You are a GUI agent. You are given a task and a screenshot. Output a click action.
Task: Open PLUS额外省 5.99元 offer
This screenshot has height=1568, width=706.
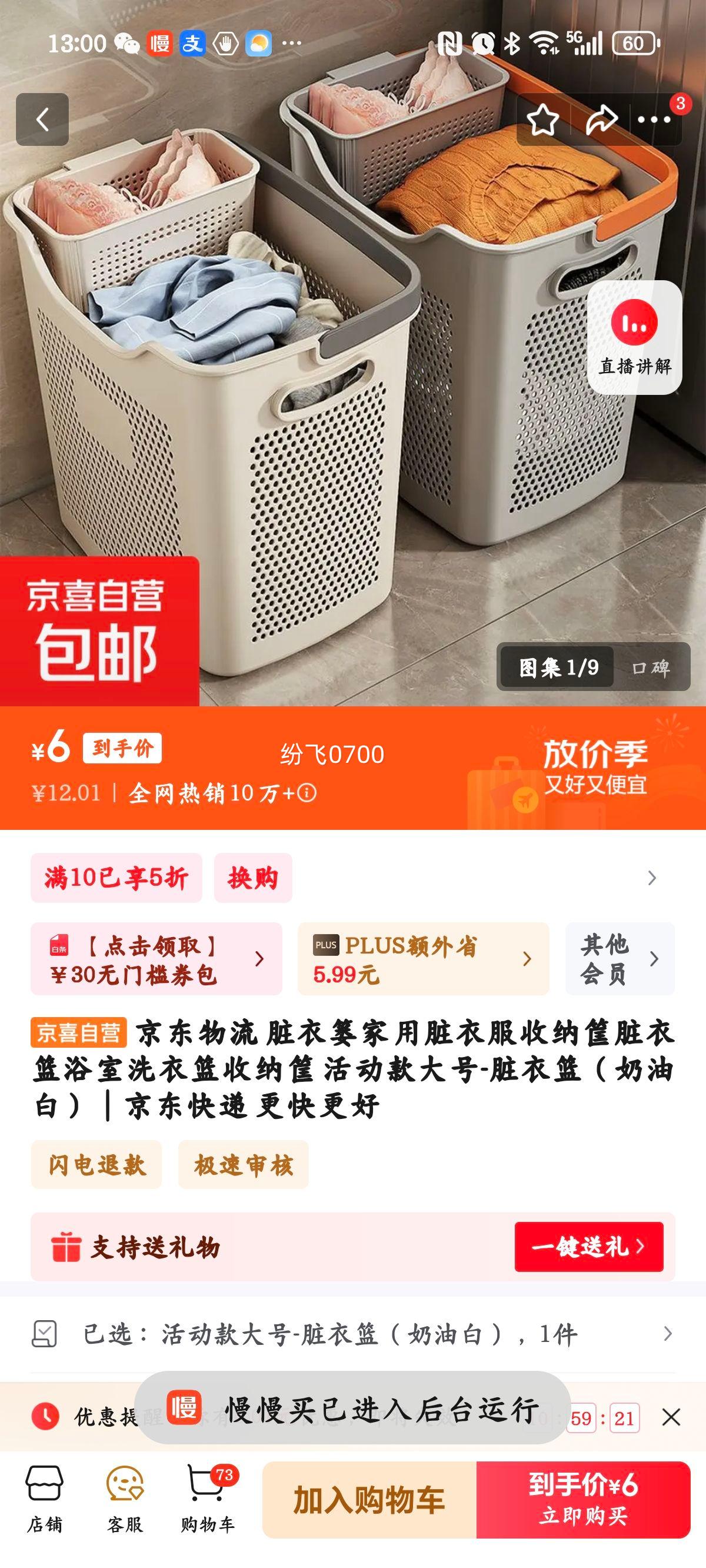point(423,959)
